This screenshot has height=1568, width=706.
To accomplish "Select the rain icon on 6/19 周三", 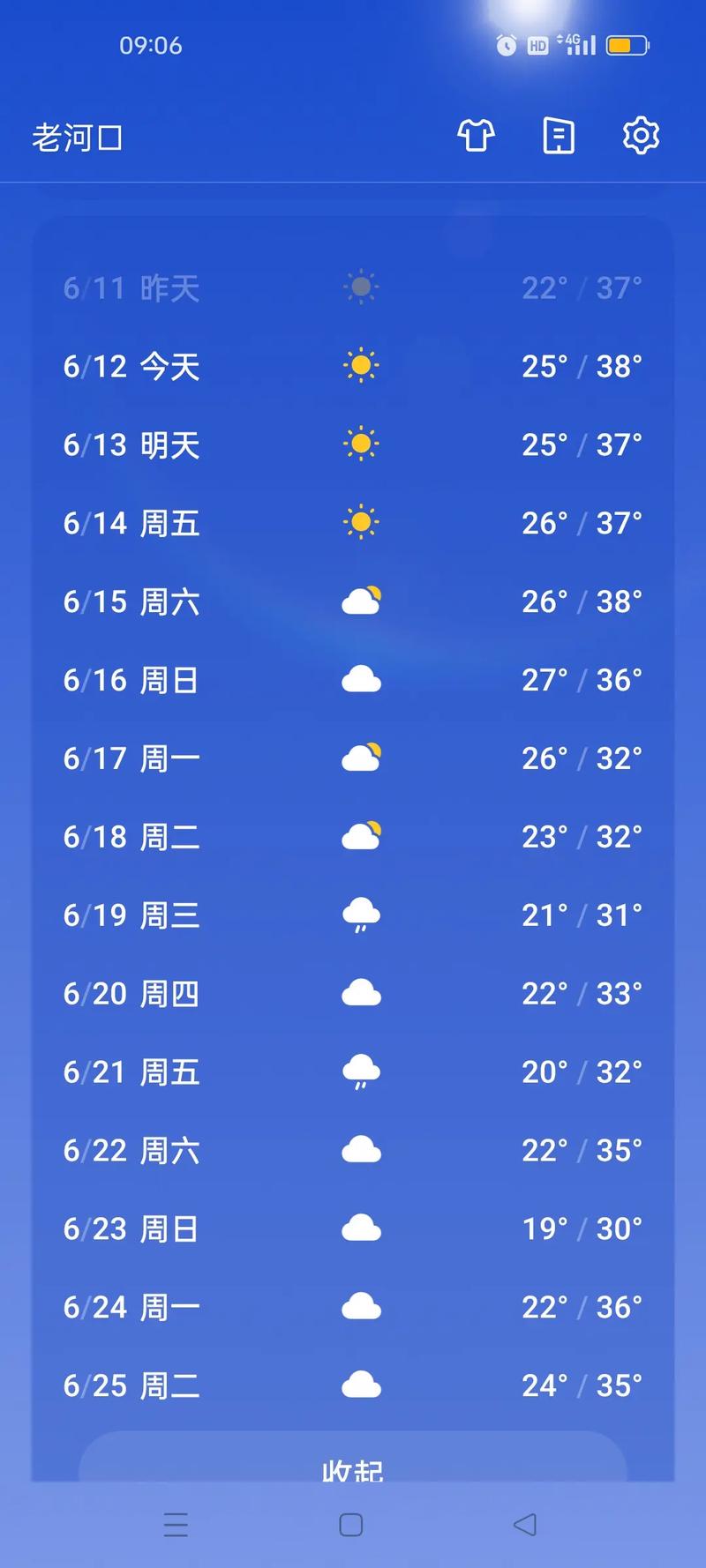I will (361, 915).
